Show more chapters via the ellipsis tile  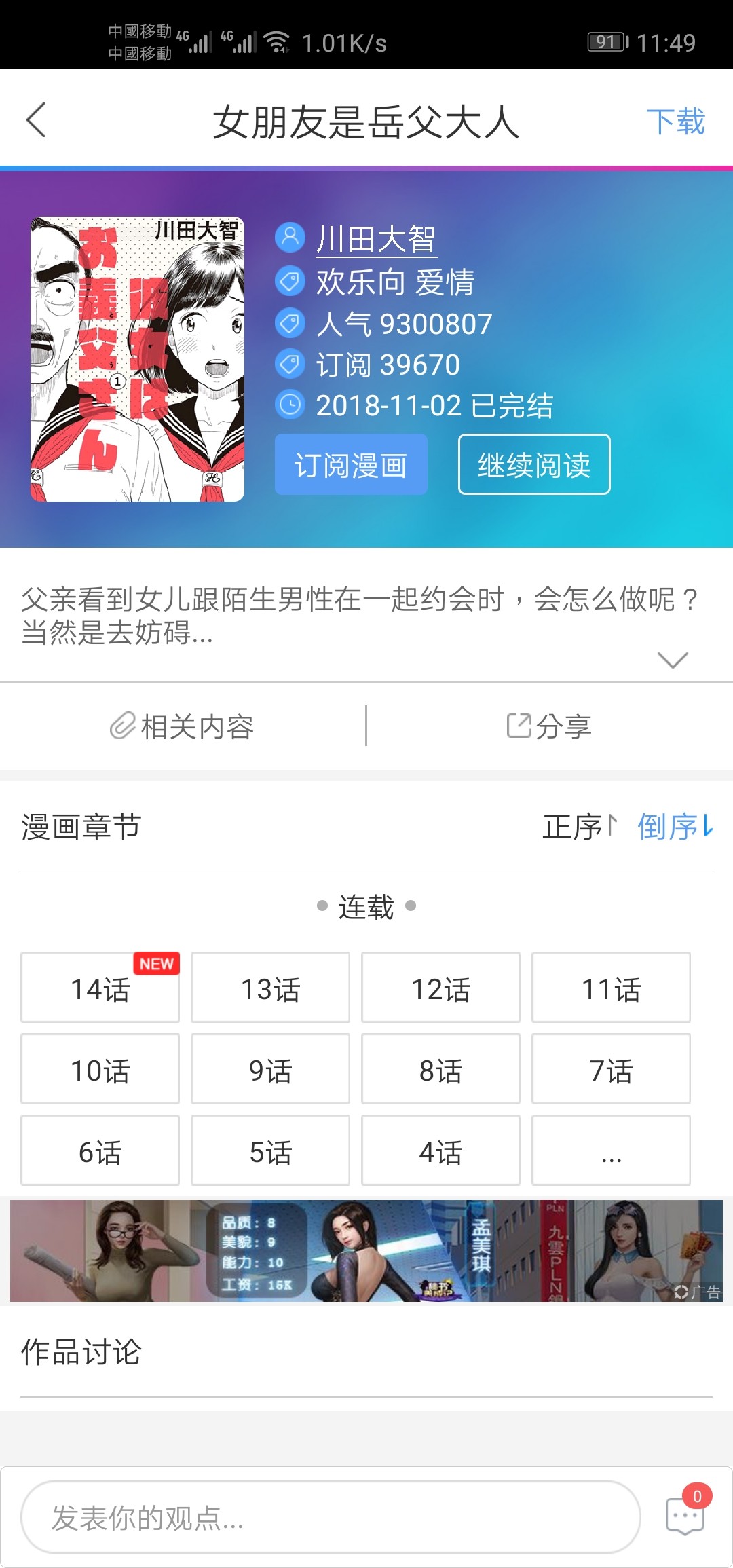(611, 1151)
